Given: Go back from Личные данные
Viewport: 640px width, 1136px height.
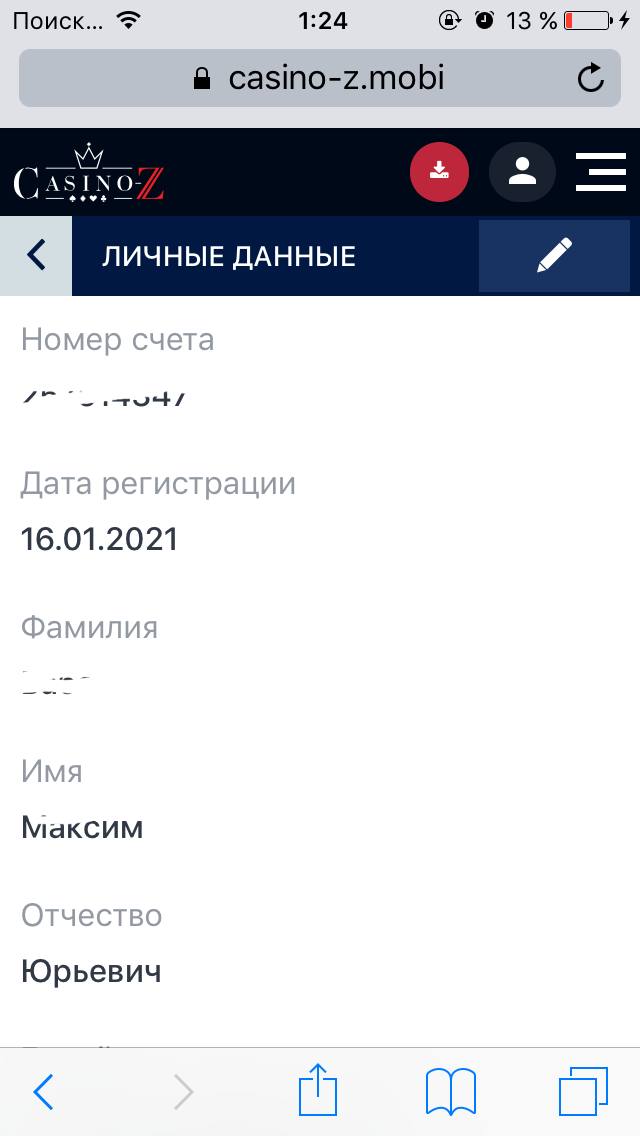Looking at the screenshot, I should [36, 256].
